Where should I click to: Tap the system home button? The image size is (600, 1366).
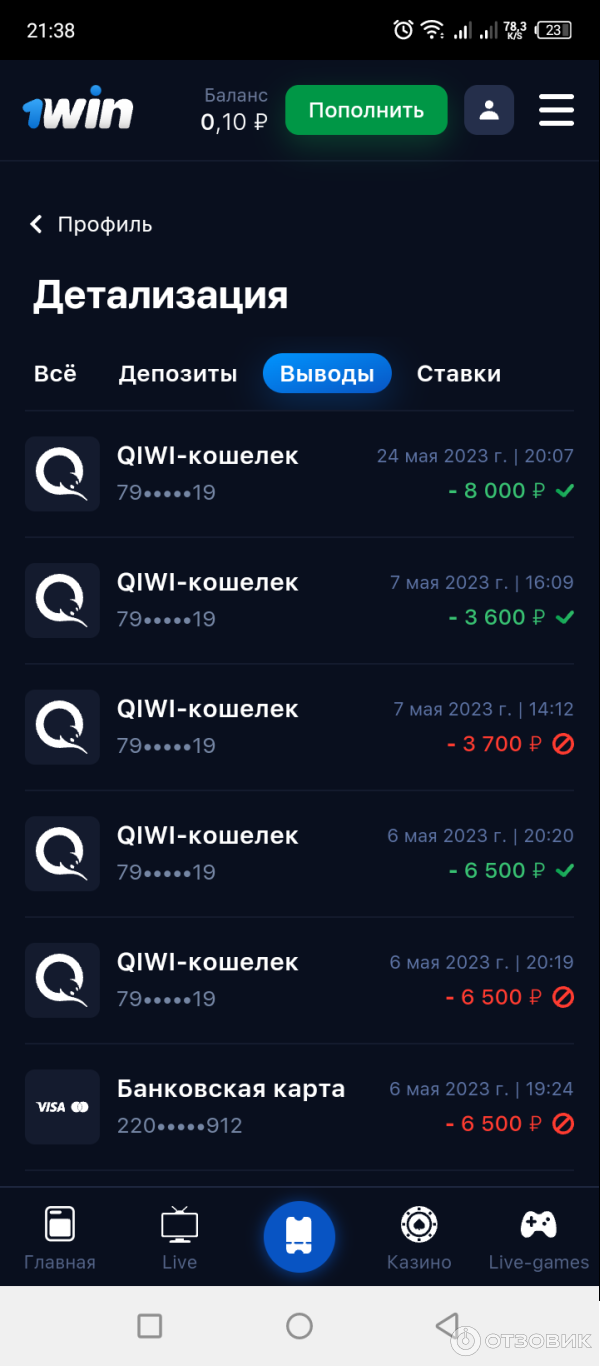click(x=299, y=1326)
